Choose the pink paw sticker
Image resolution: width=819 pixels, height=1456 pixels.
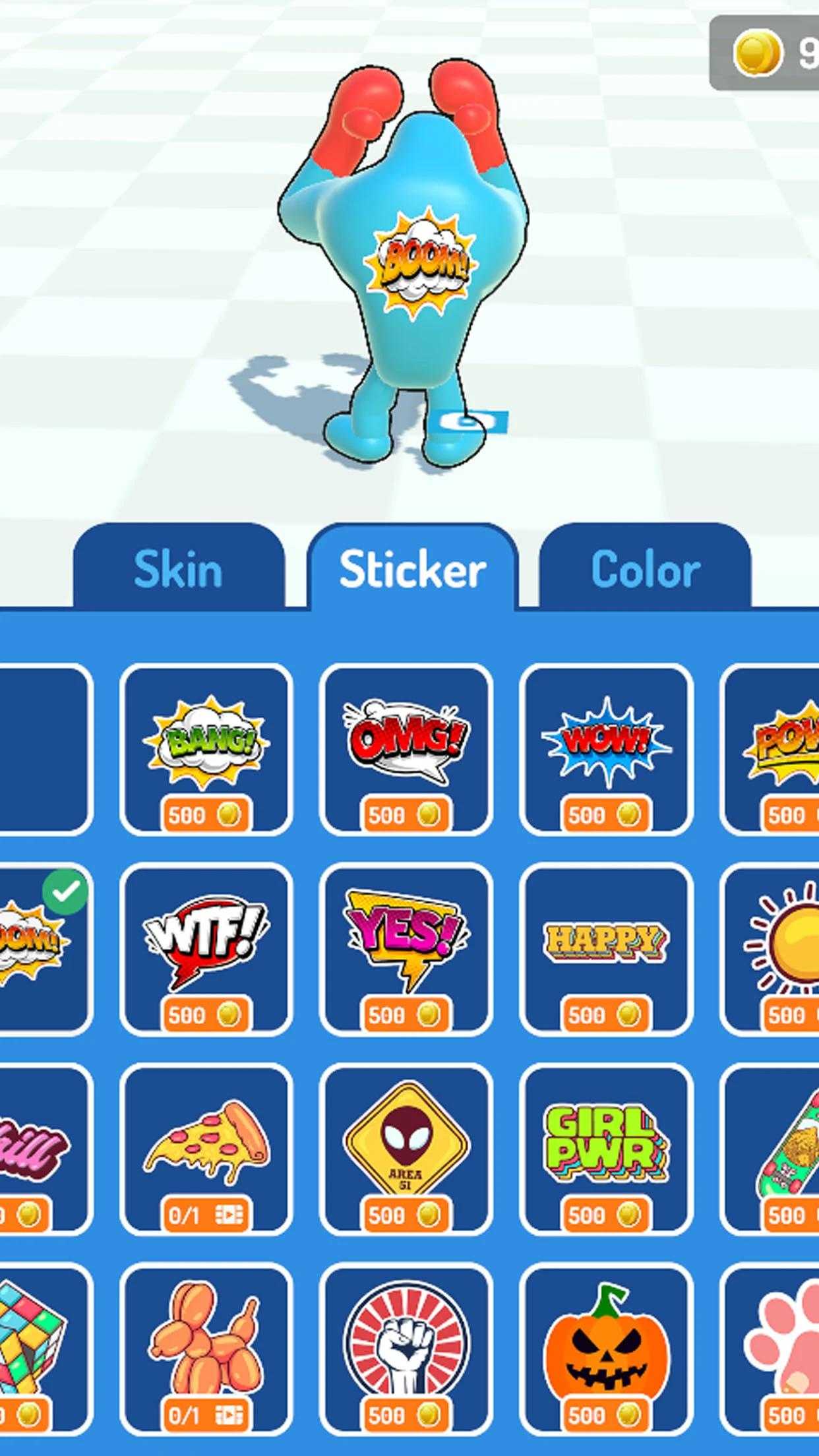pos(770,1350)
